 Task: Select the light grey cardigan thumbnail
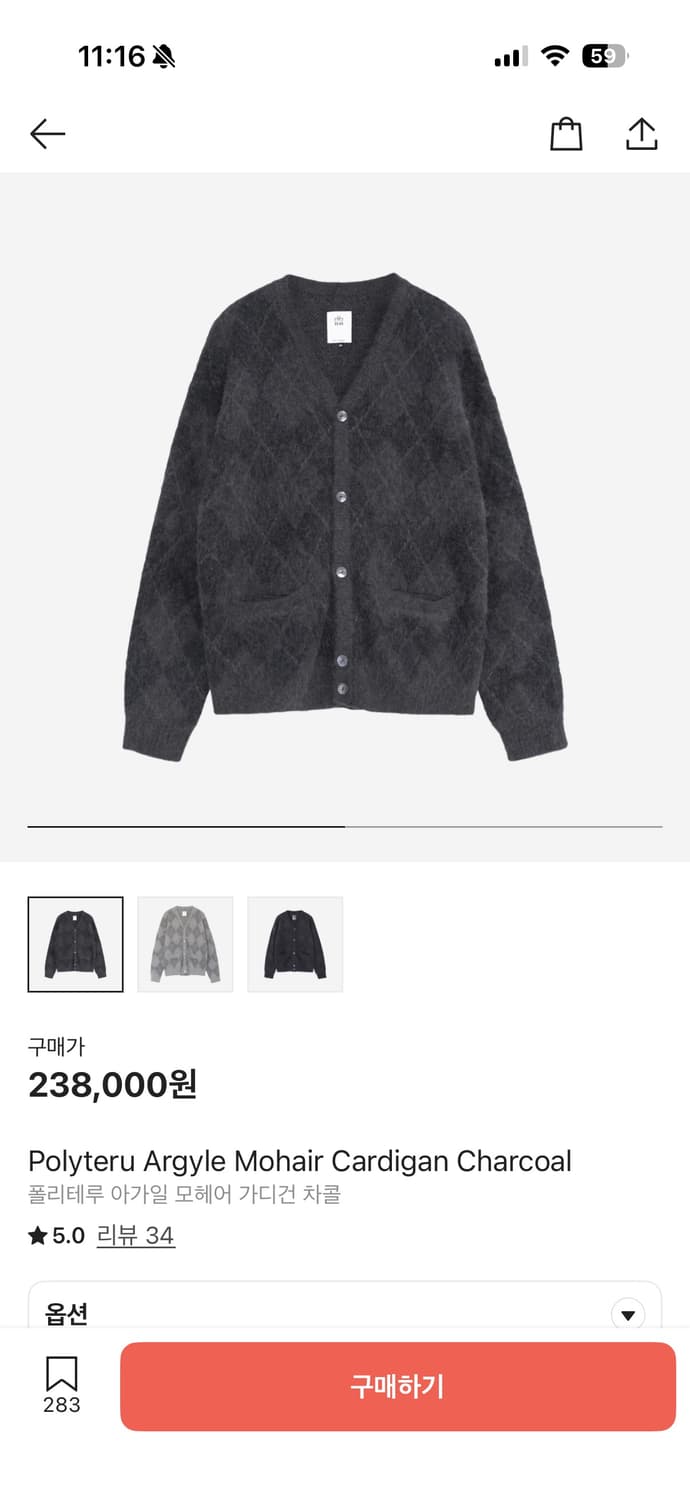(185, 944)
